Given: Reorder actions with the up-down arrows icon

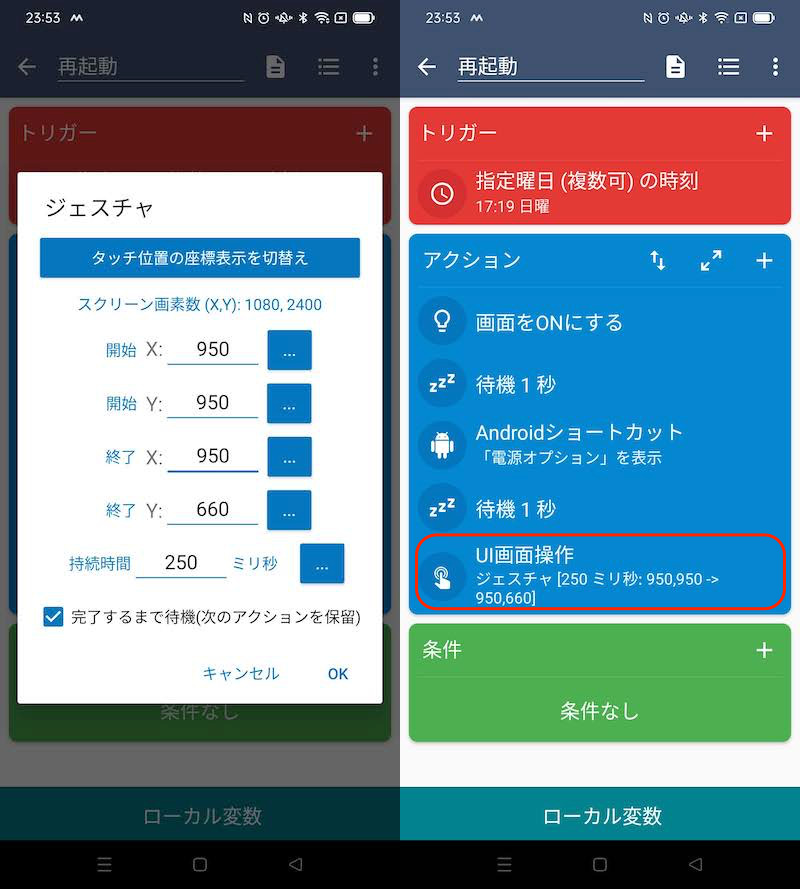Looking at the screenshot, I should pyautogui.click(x=658, y=260).
